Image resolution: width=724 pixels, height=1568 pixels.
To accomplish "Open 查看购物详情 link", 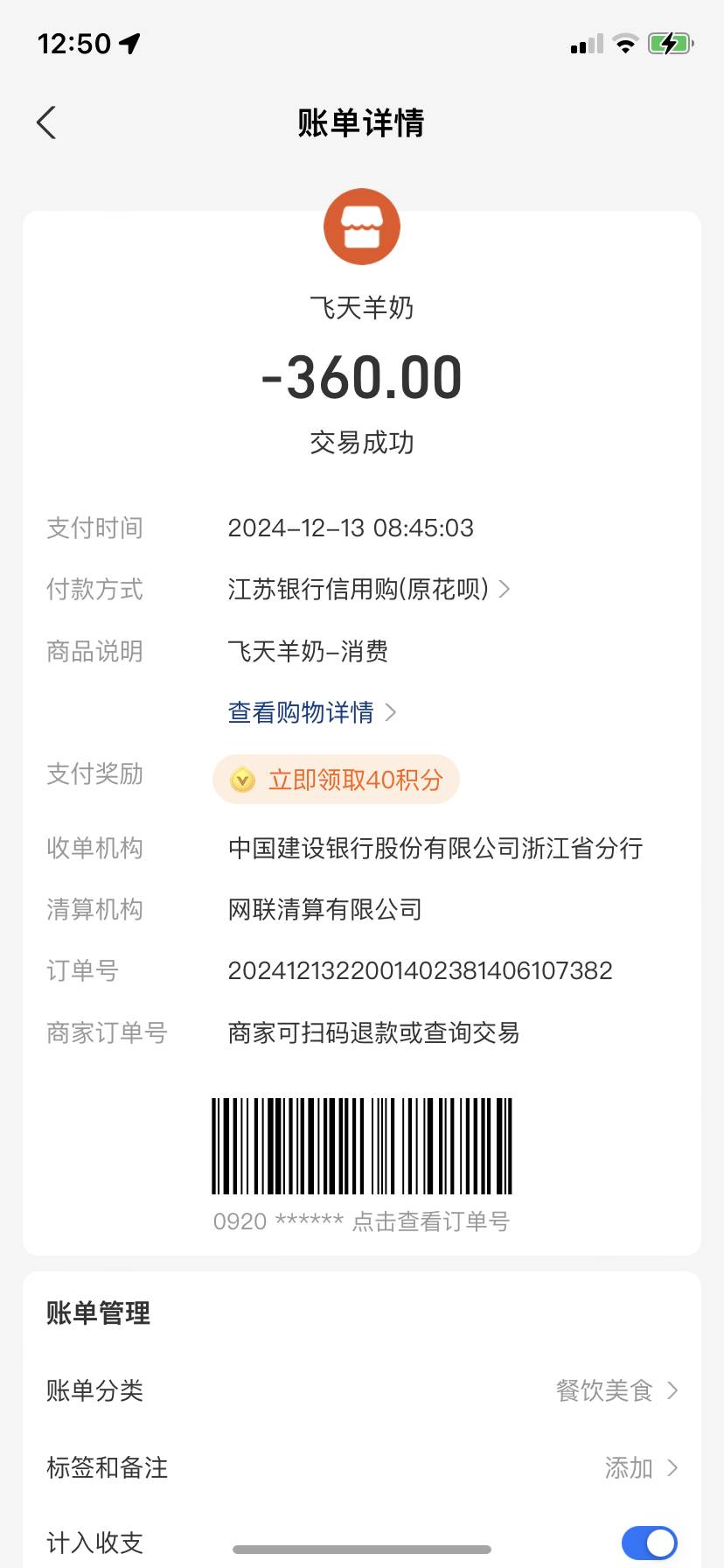I will click(x=311, y=712).
